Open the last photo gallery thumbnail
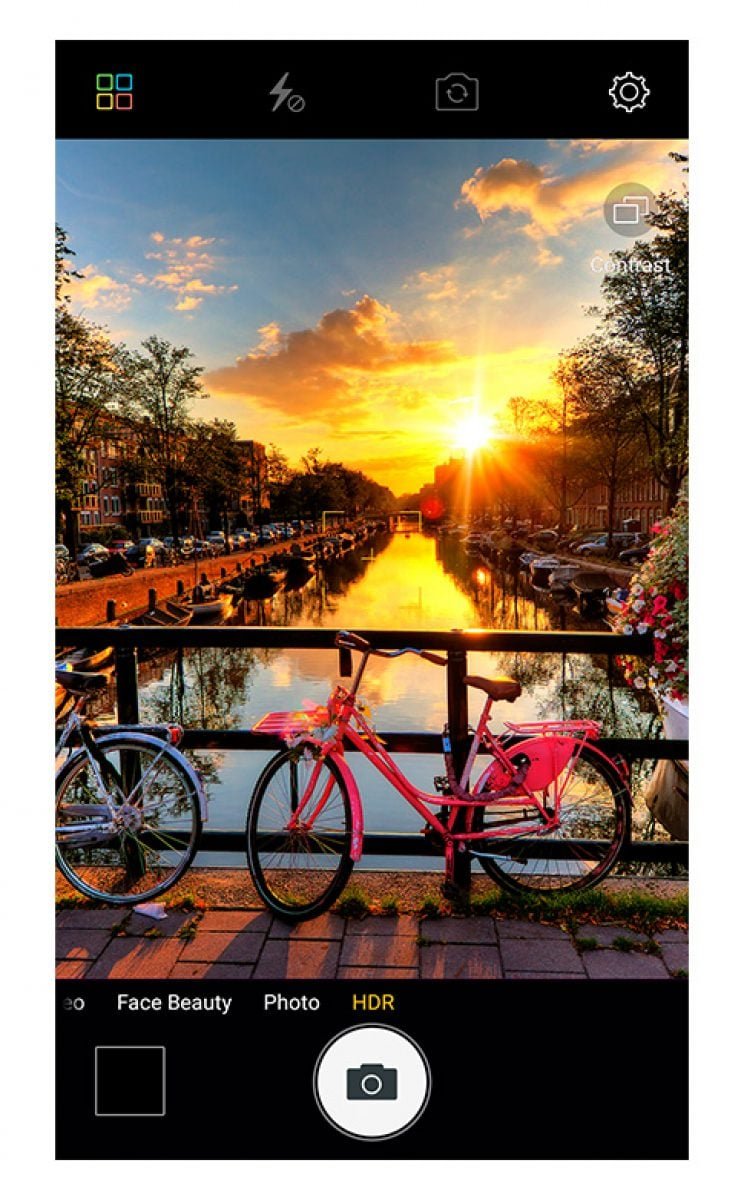 point(130,1080)
